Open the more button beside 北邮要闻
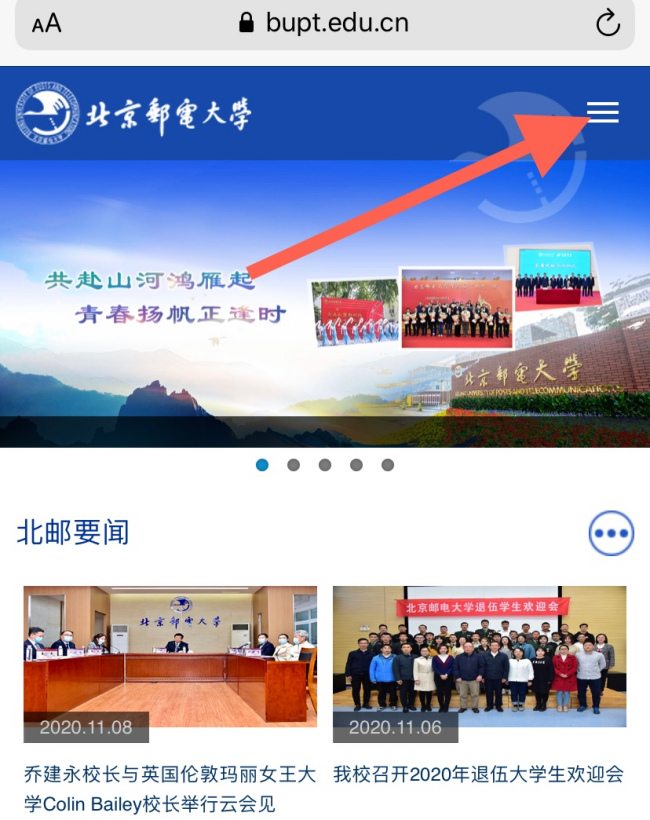650x820 pixels. [611, 533]
